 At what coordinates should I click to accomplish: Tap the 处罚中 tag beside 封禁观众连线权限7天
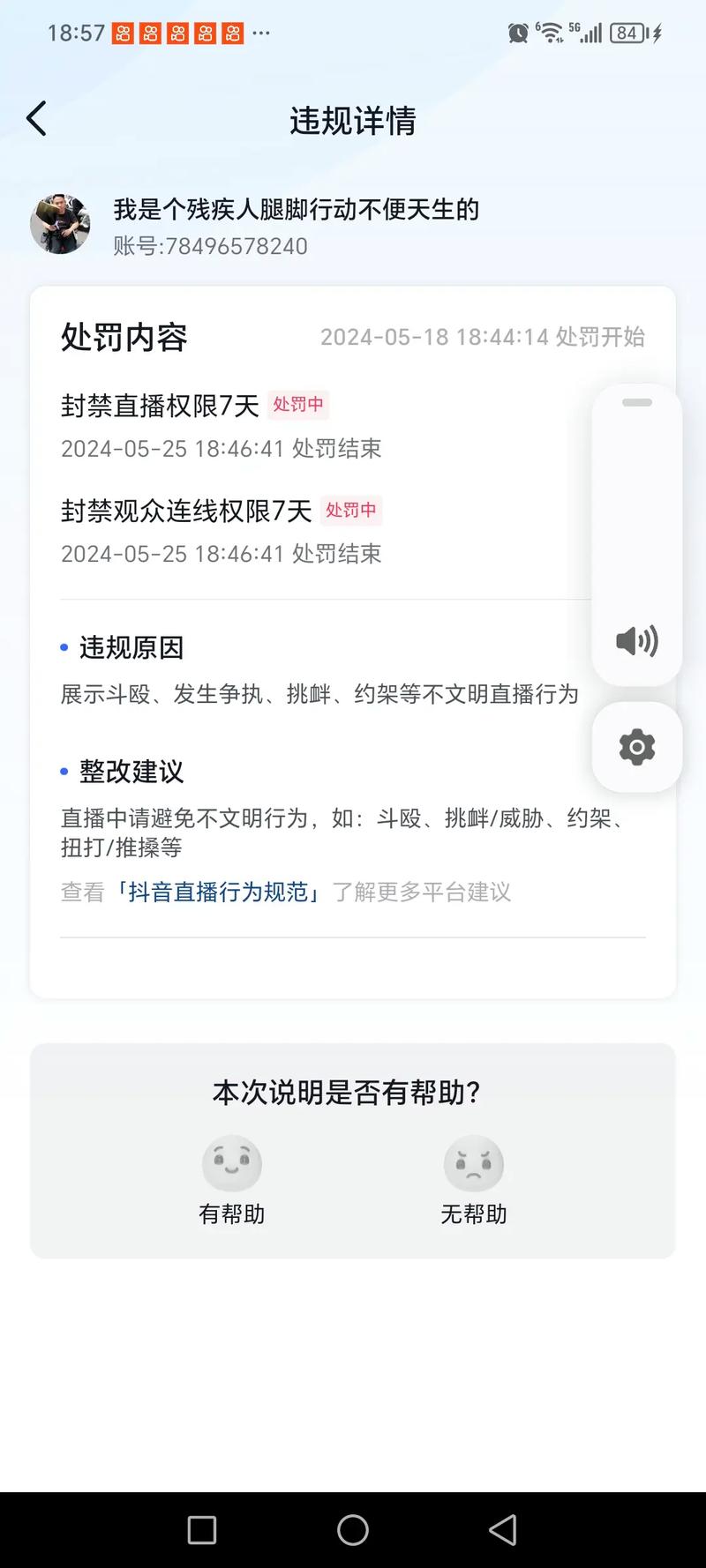click(x=351, y=511)
